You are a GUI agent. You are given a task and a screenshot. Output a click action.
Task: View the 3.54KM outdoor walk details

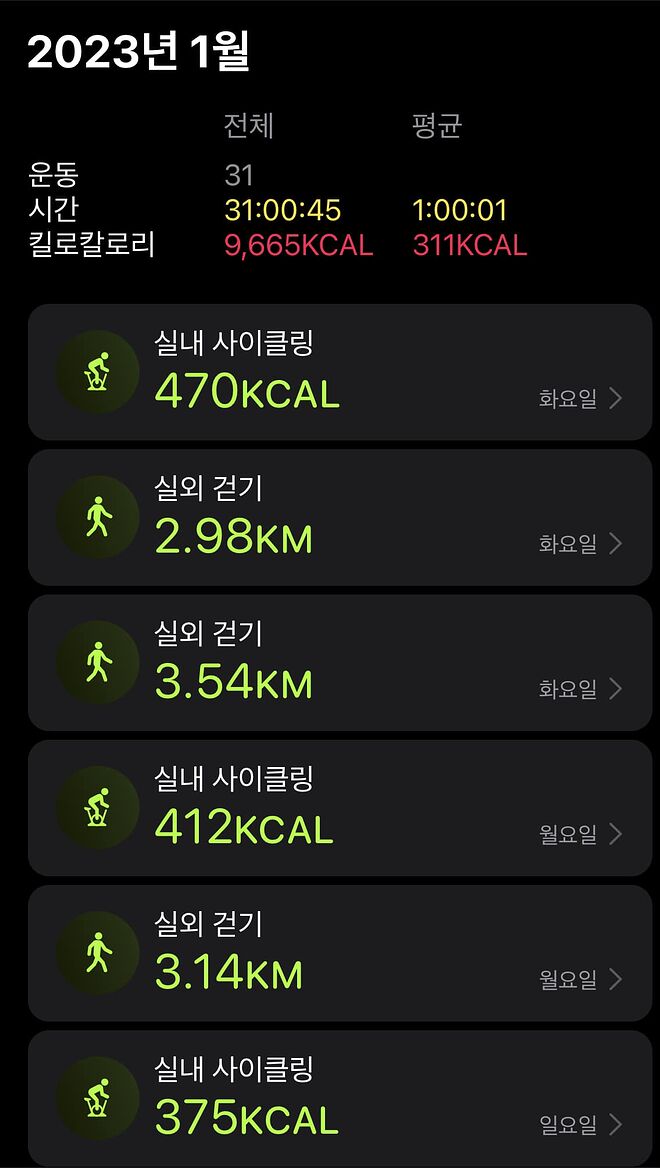[340, 662]
